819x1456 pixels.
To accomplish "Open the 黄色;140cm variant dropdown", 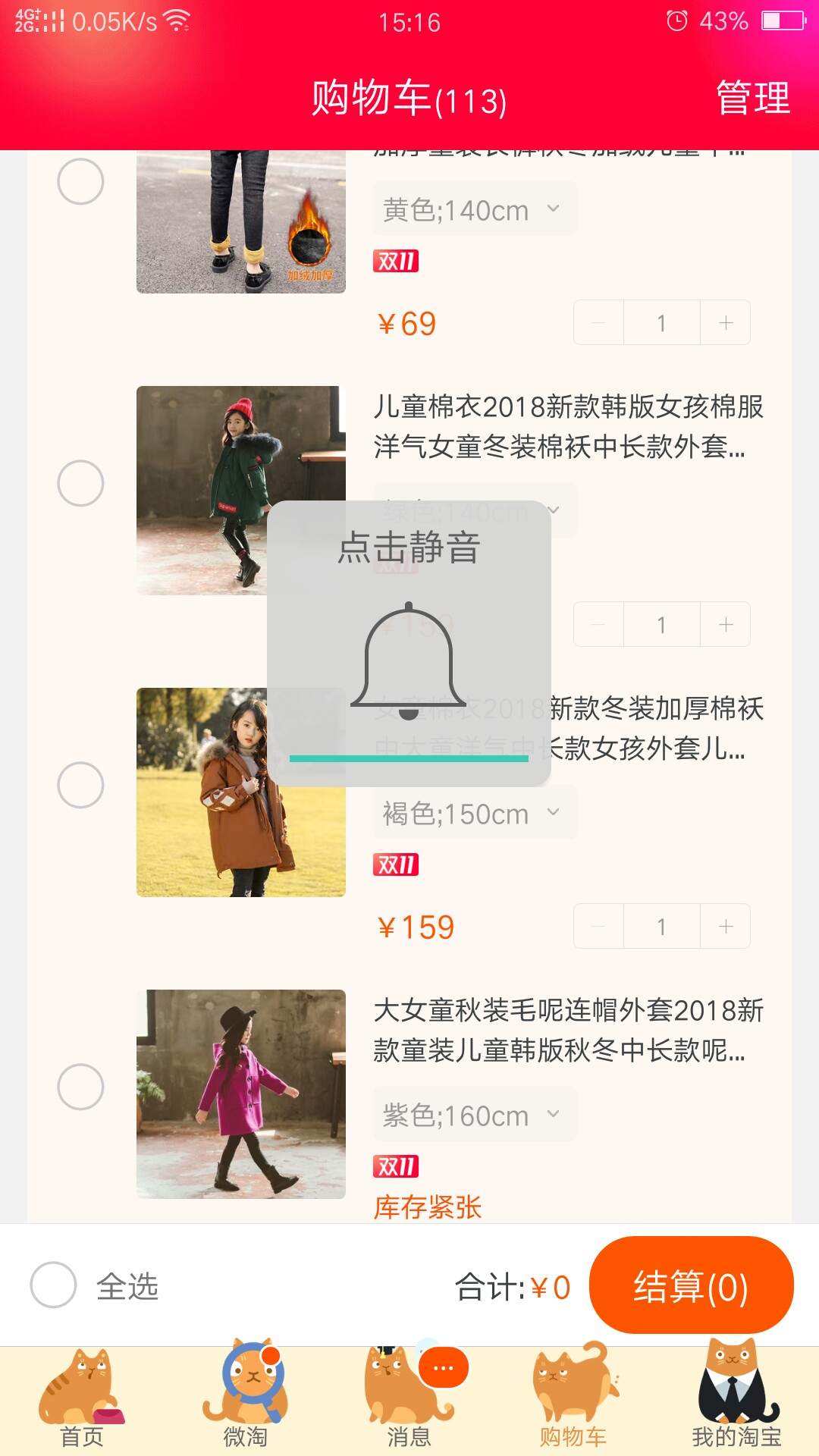I will tap(475, 209).
